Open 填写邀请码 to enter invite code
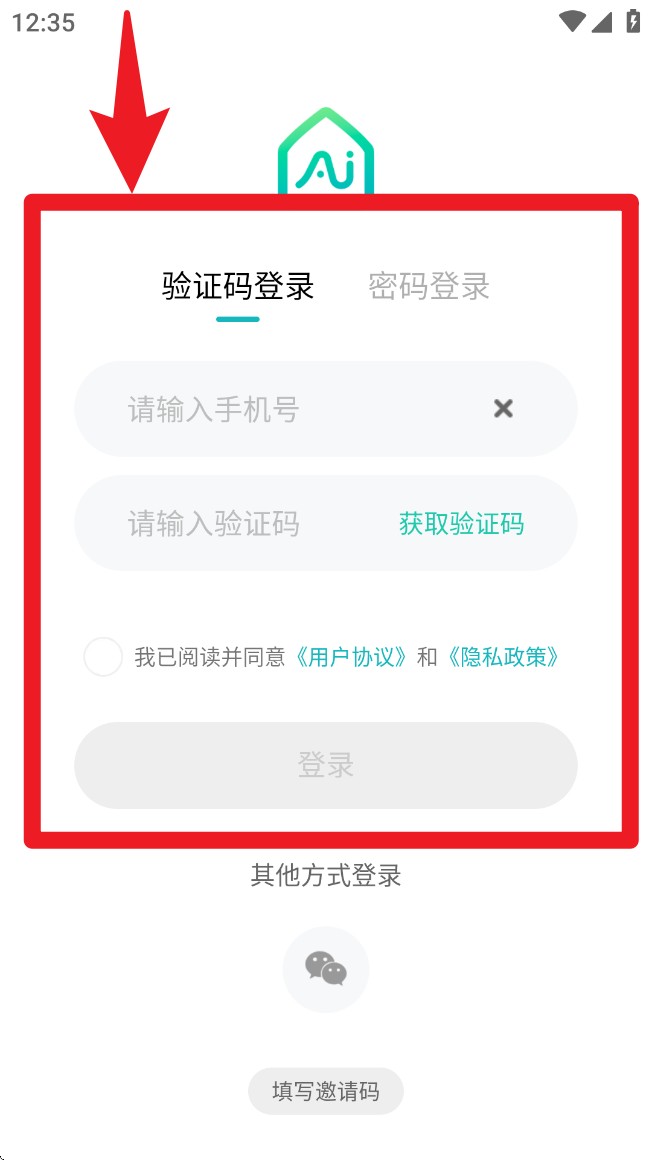This screenshot has height=1160, width=652. 326,1091
